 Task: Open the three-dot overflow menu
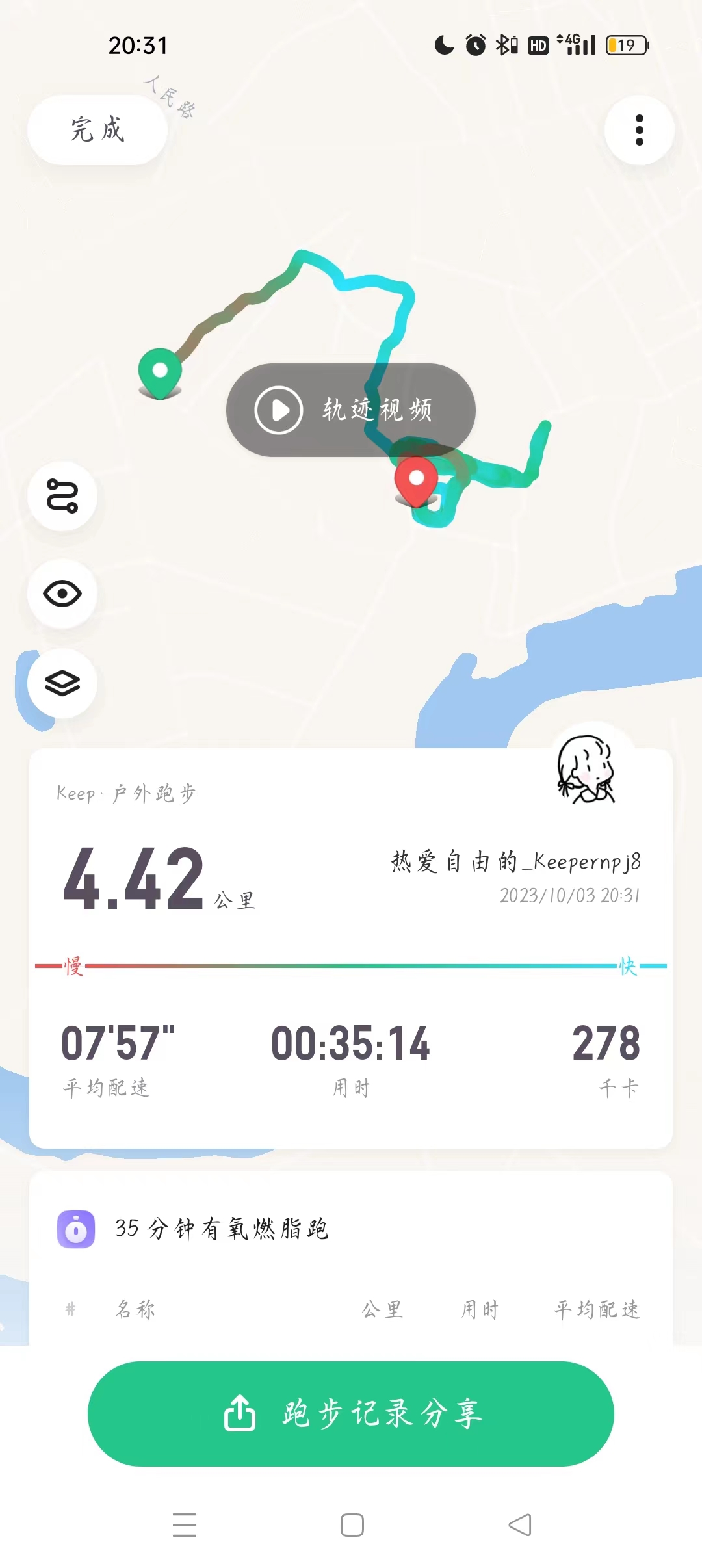pyautogui.click(x=640, y=130)
